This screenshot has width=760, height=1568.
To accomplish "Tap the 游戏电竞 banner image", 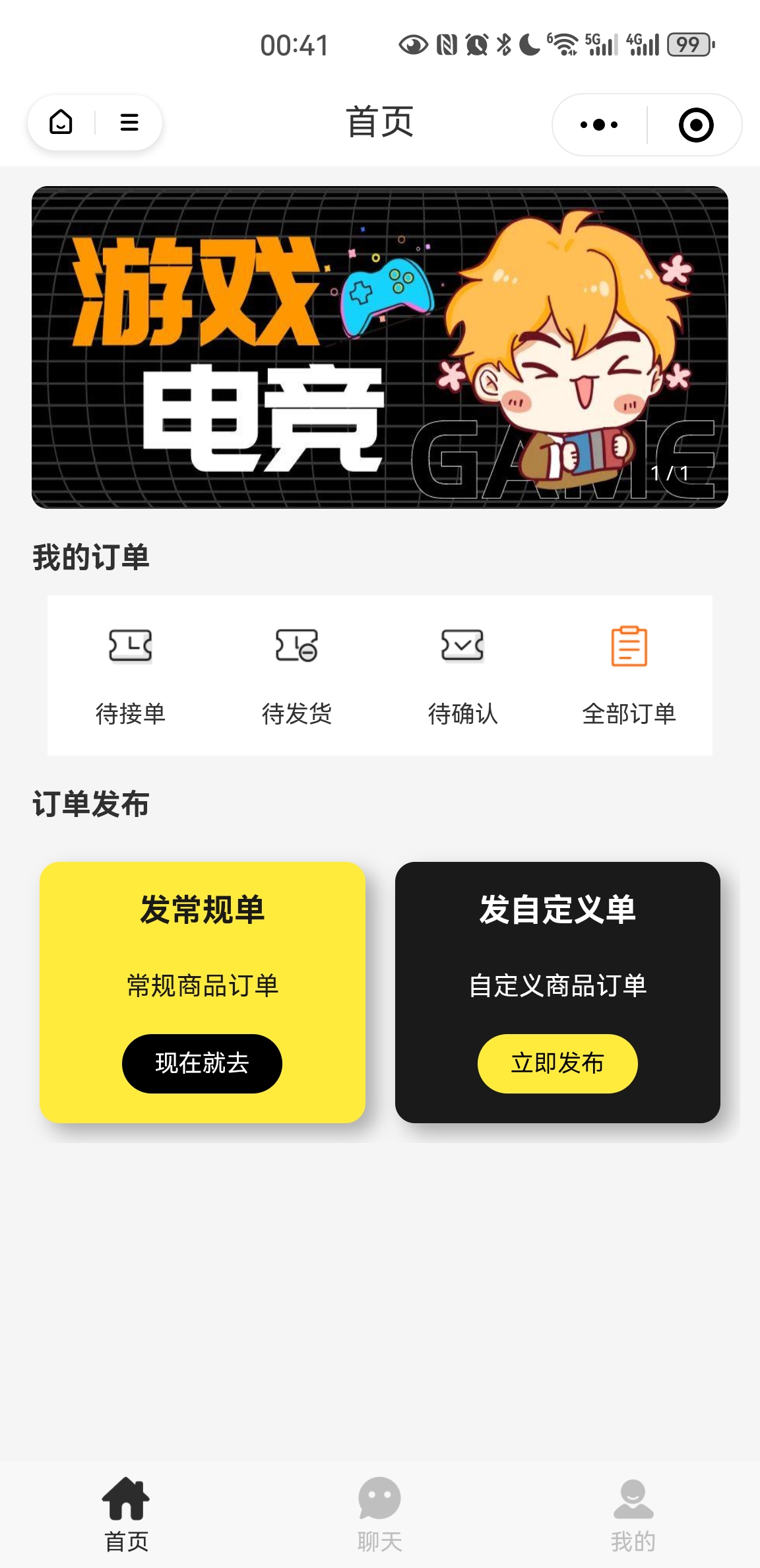I will 380,346.
